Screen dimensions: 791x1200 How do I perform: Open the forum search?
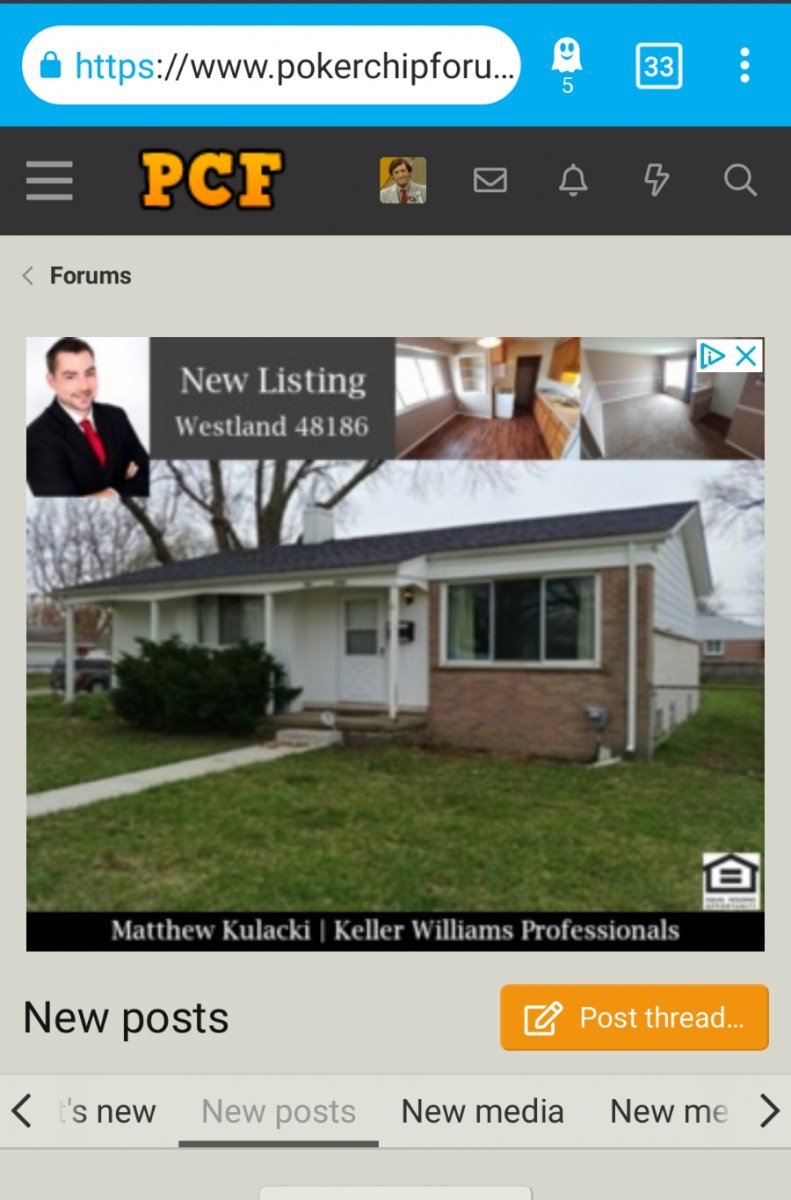[739, 181]
